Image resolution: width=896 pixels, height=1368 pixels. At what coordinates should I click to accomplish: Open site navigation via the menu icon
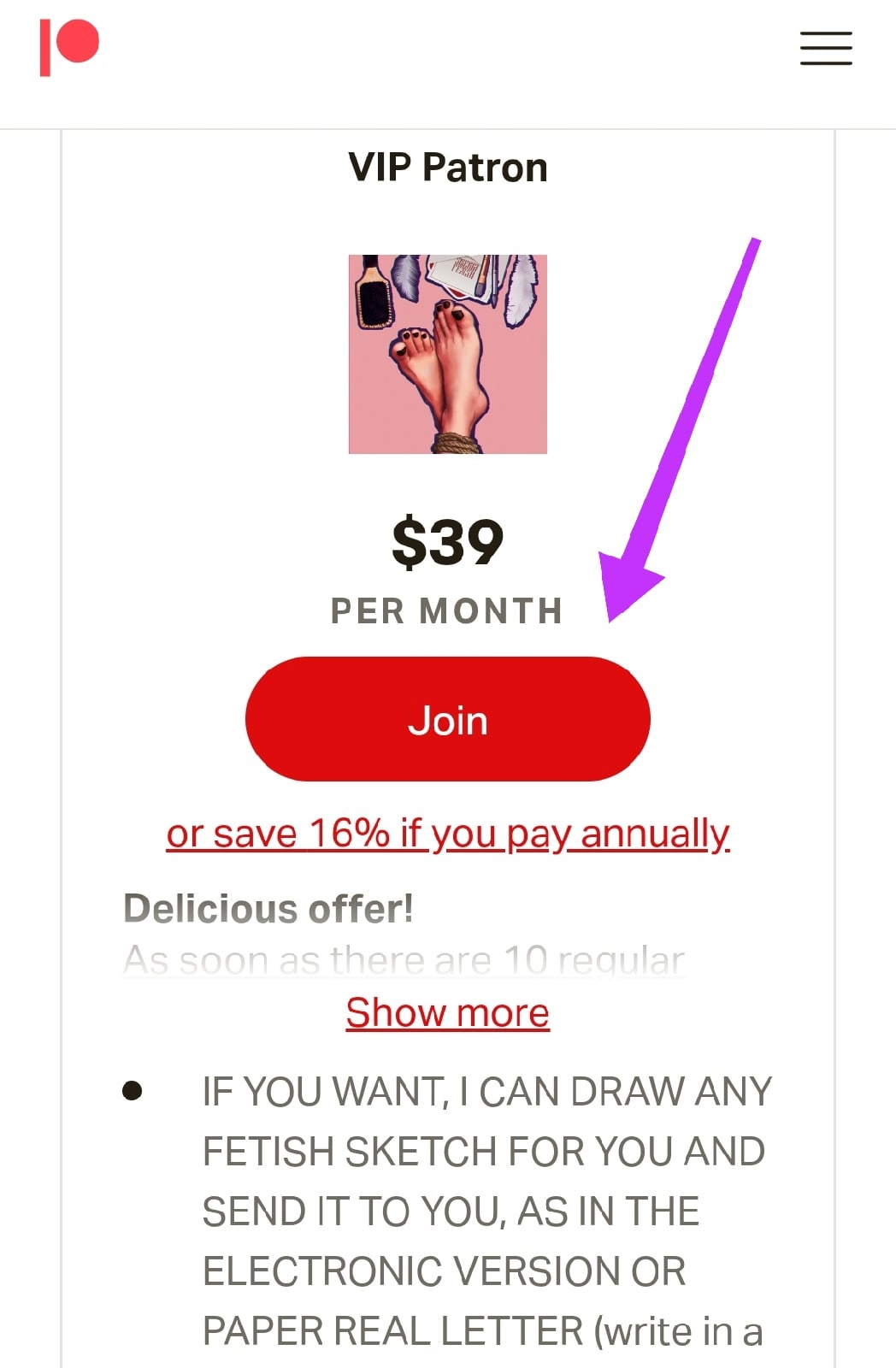[825, 50]
